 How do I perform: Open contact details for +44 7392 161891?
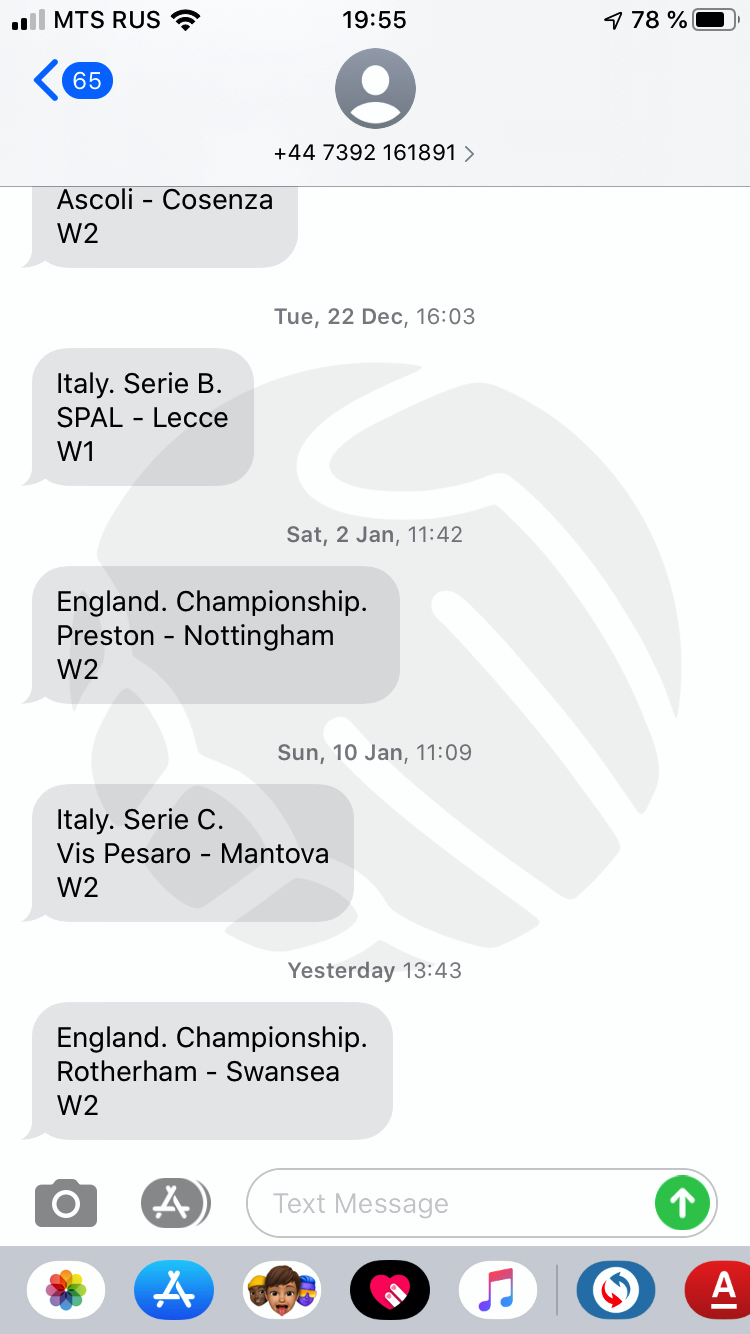click(375, 153)
